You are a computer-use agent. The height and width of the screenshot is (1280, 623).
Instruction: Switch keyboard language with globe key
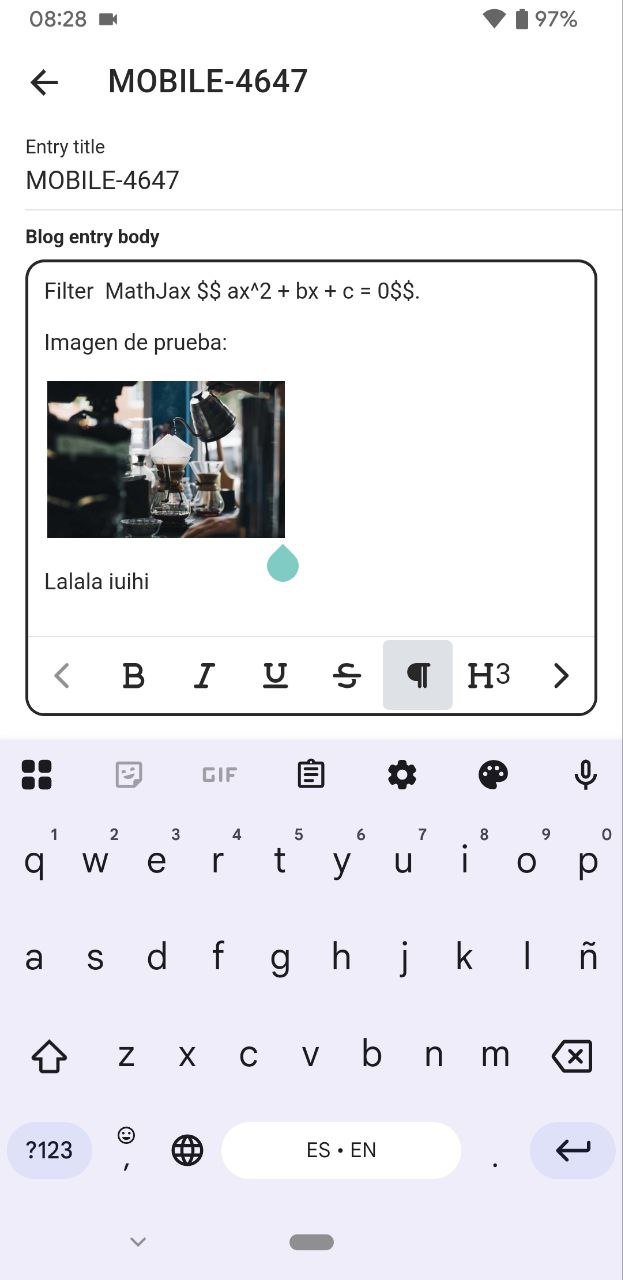[187, 1150]
